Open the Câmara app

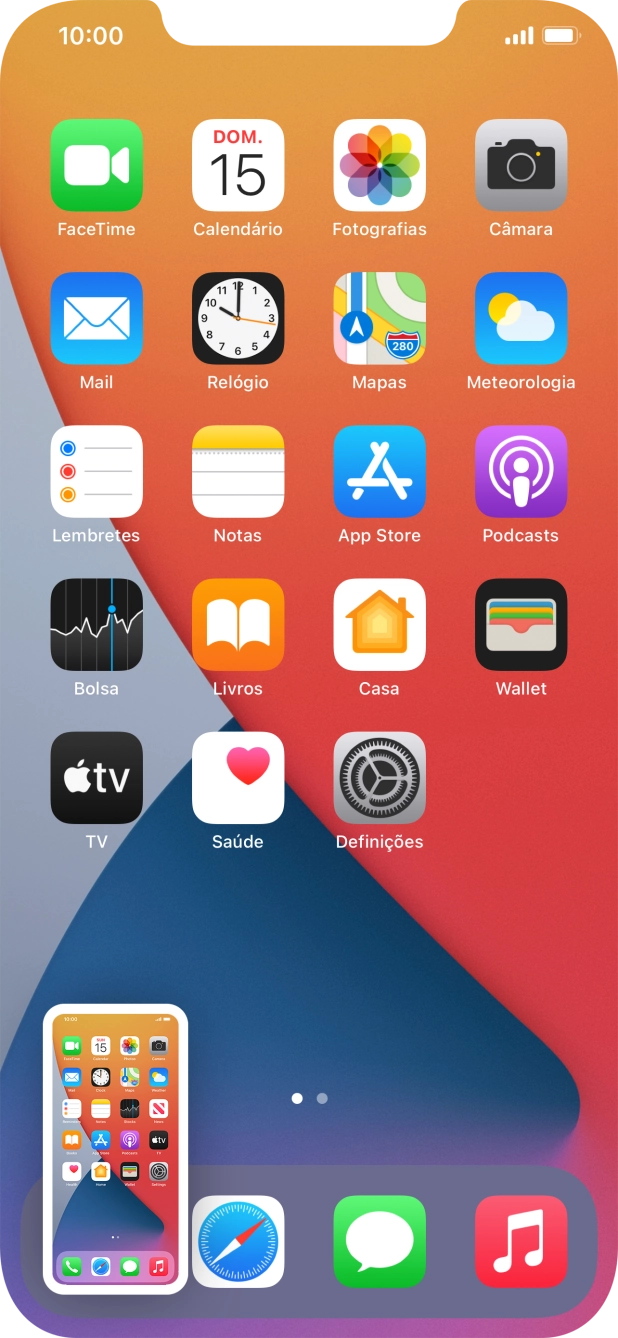521,165
